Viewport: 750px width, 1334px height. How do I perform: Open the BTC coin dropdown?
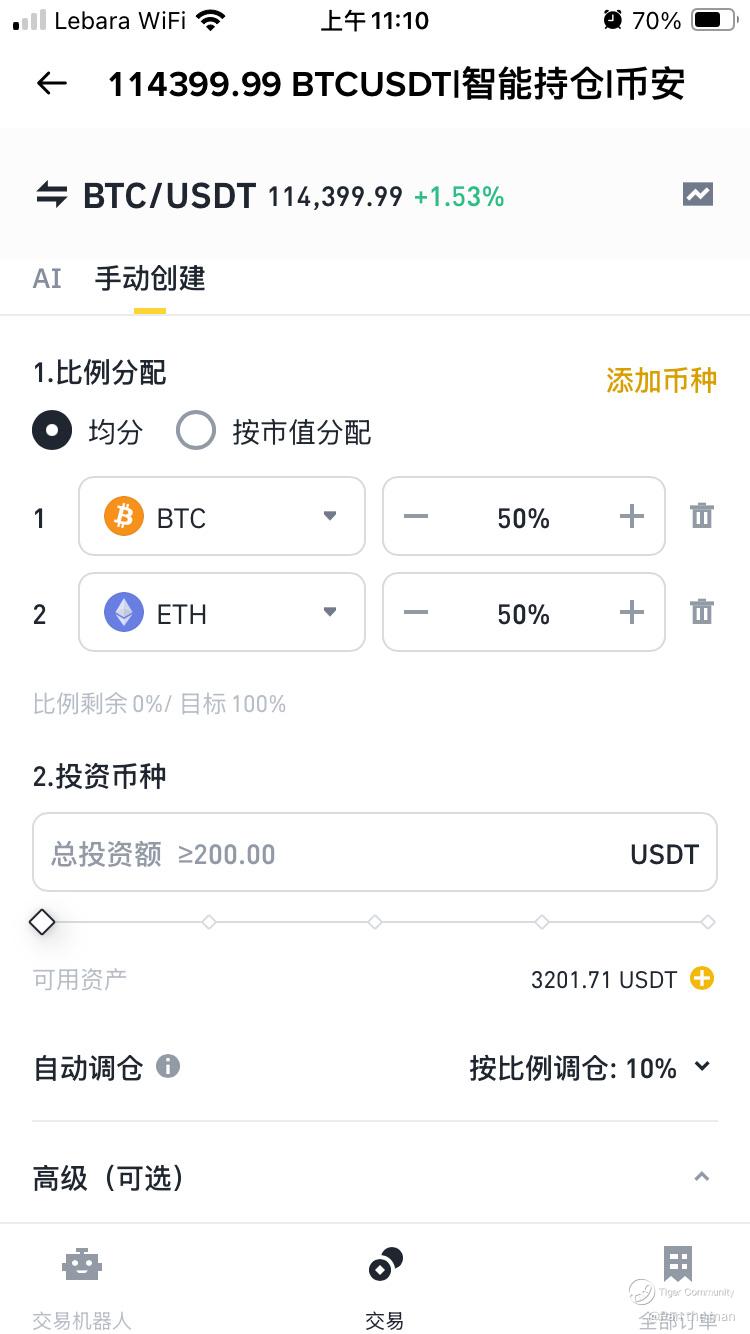222,517
